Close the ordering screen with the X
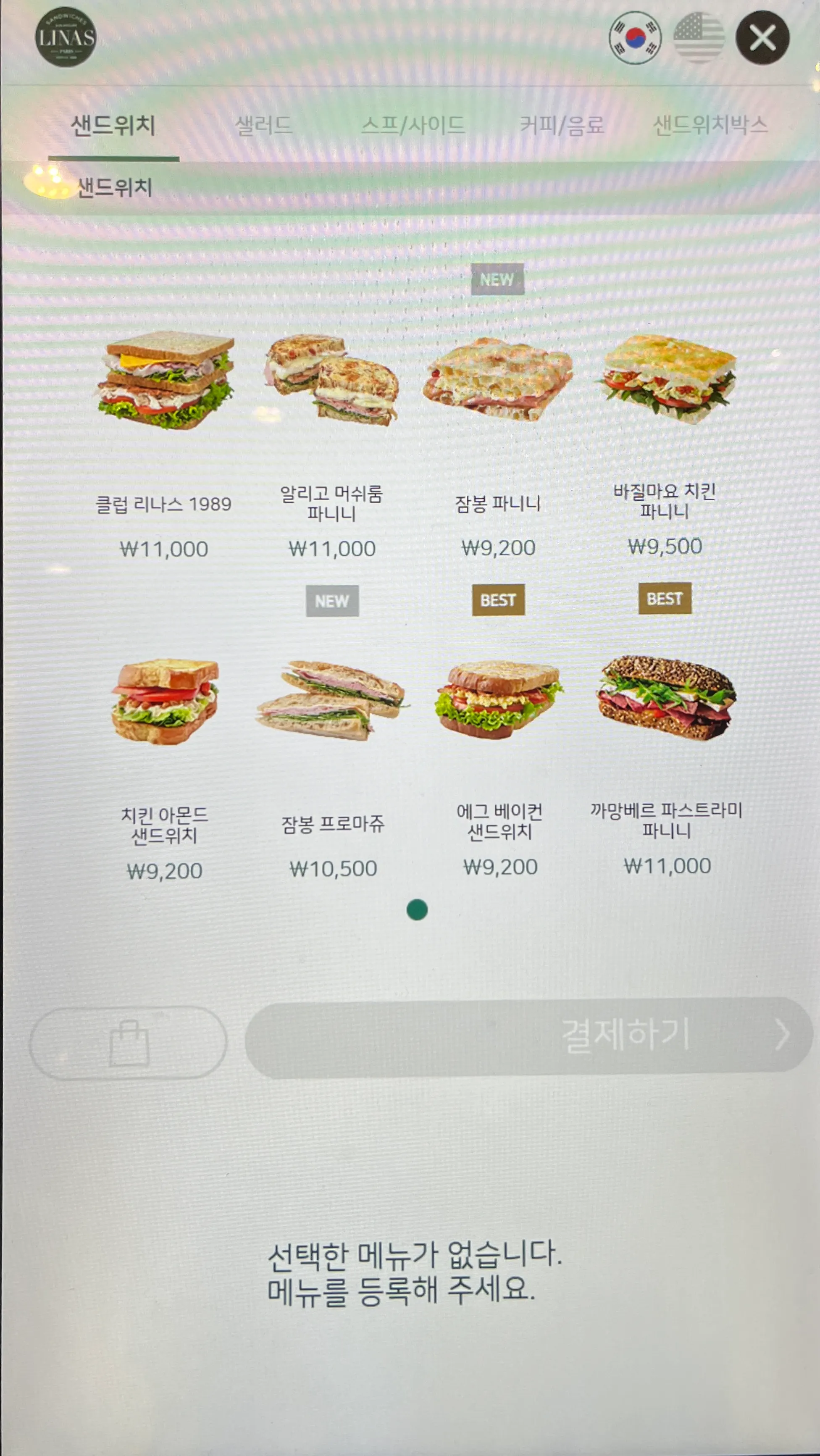 762,38
